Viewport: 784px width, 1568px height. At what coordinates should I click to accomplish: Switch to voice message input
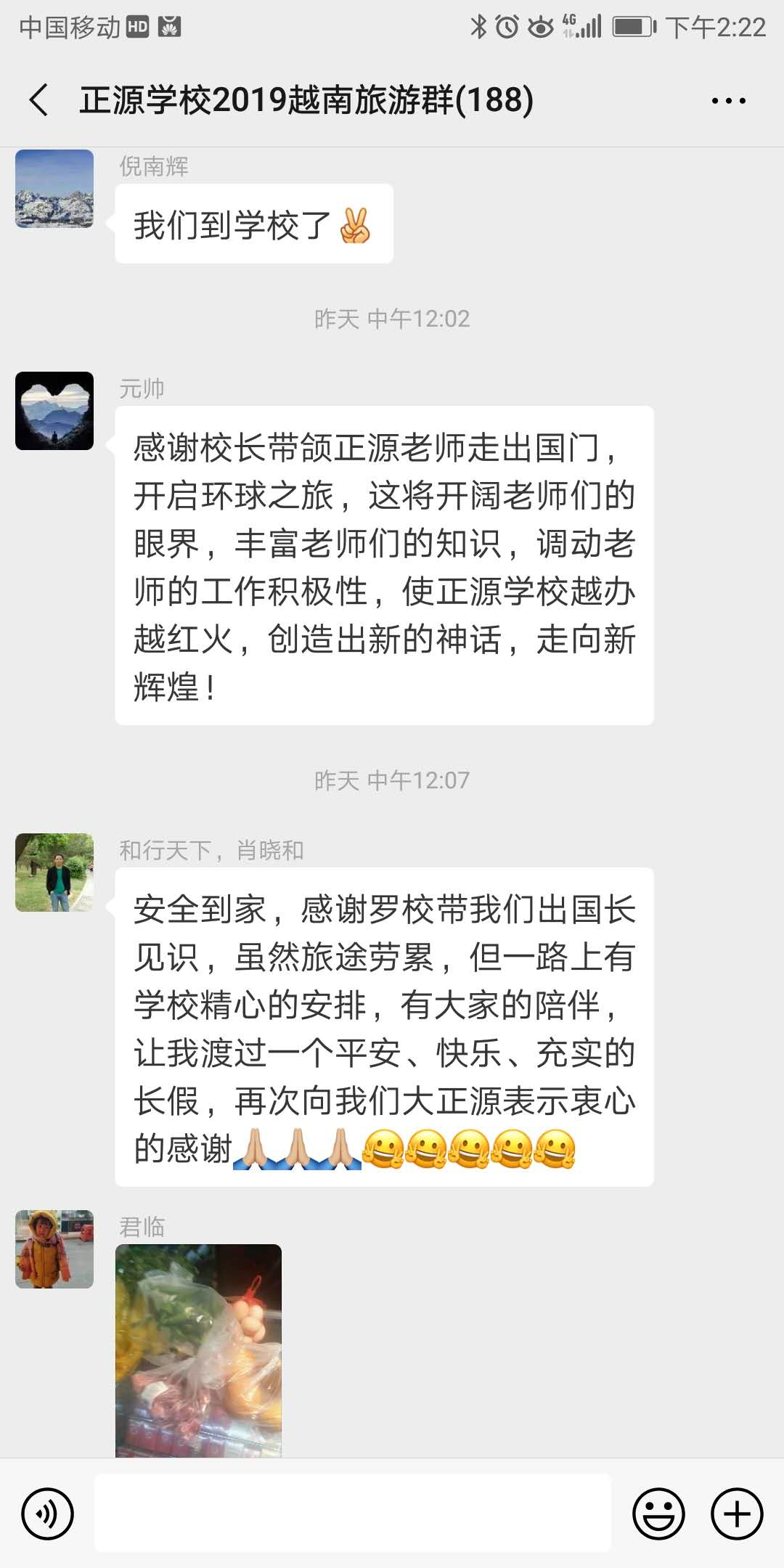[47, 1514]
